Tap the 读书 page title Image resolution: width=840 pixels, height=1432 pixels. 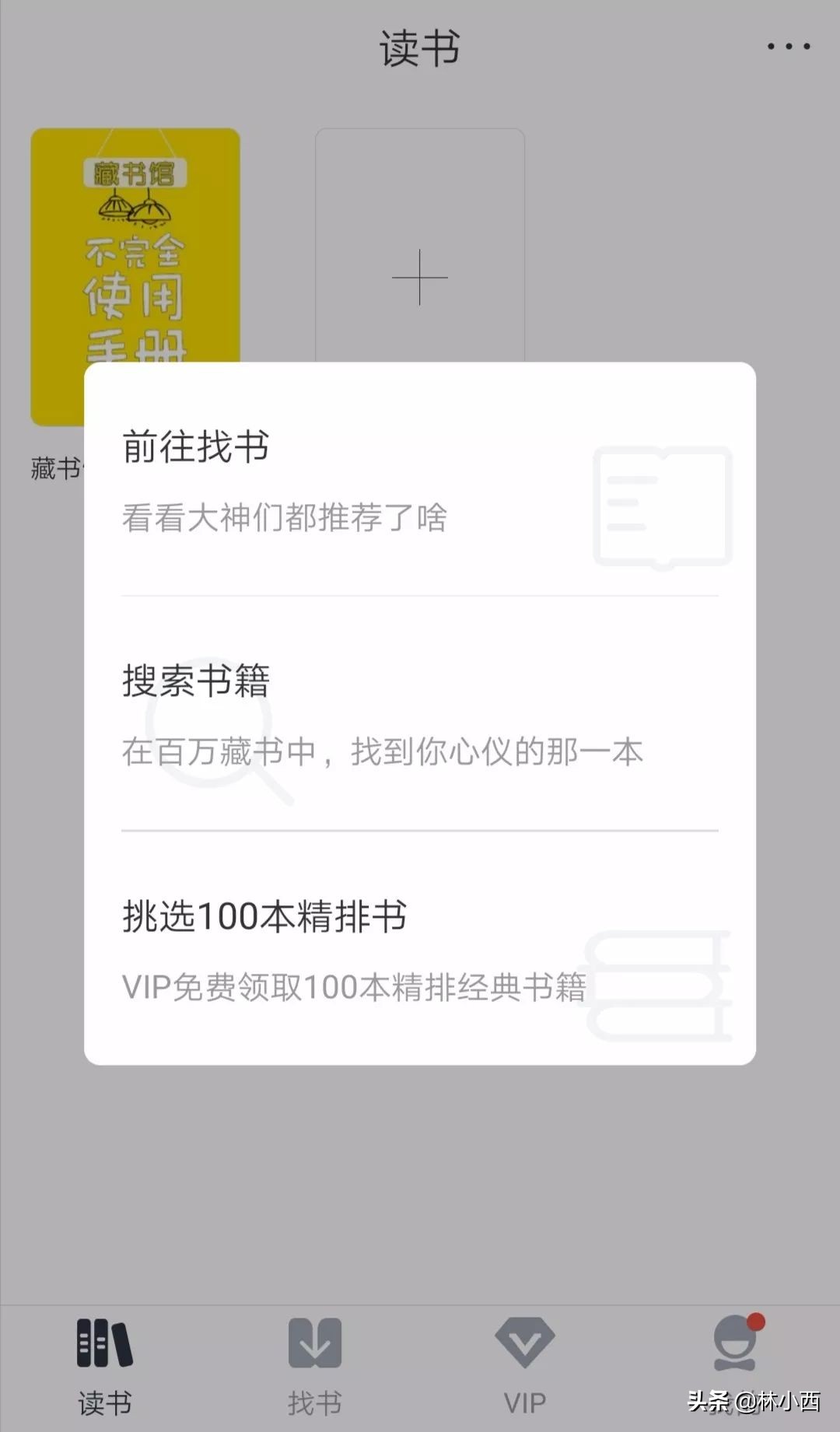[420, 47]
